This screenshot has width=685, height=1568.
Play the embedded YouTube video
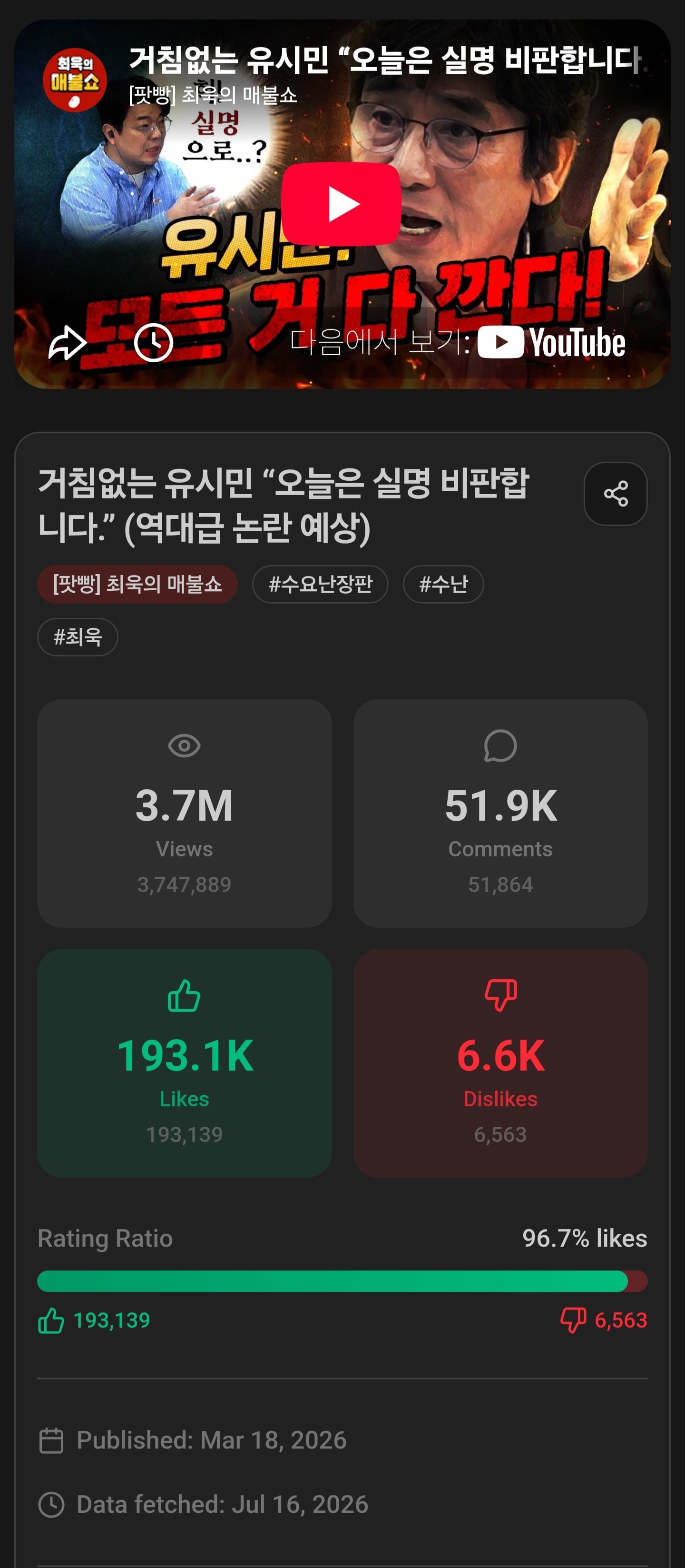341,204
